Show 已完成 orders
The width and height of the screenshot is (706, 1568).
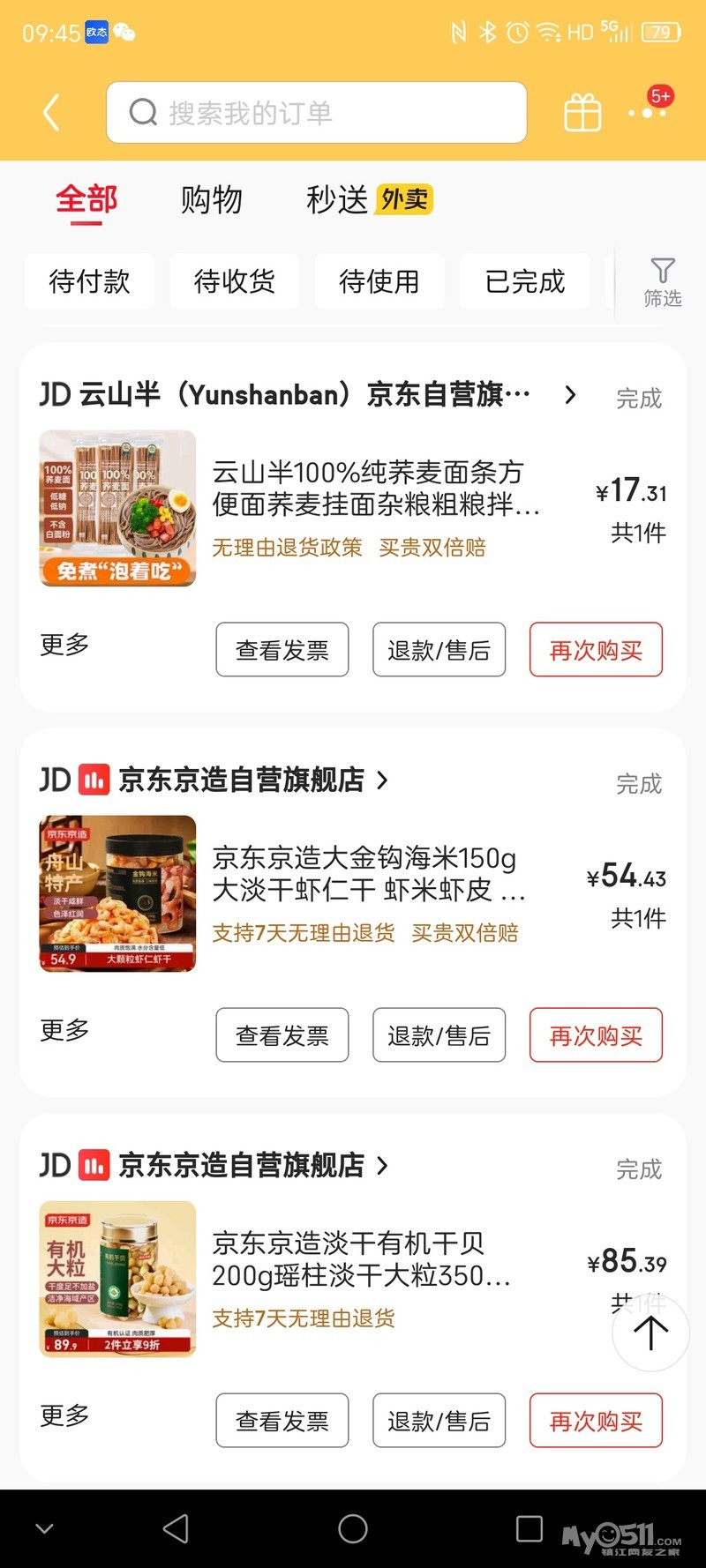point(525,282)
